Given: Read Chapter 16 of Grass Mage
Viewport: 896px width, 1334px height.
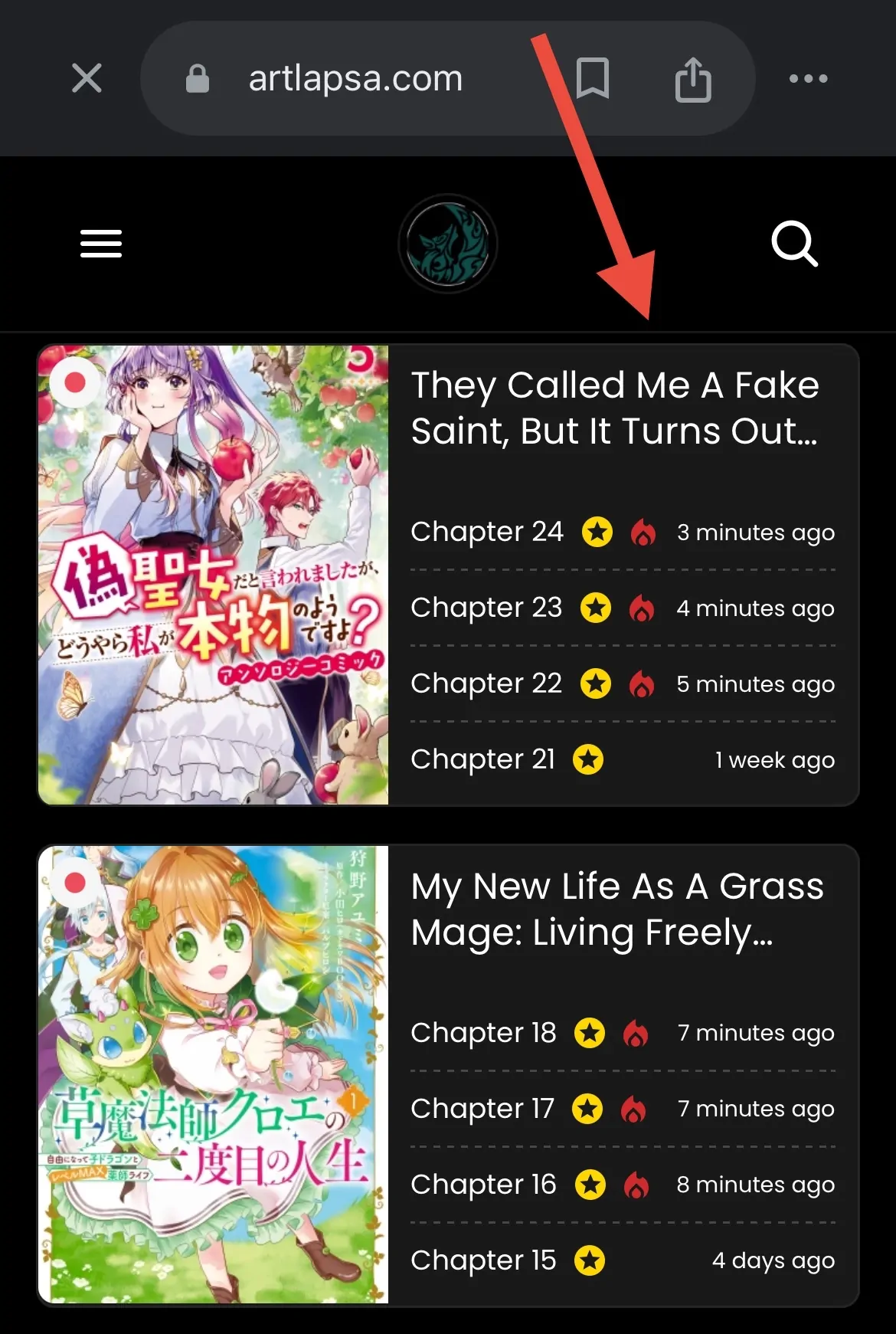Looking at the screenshot, I should (x=483, y=1184).
